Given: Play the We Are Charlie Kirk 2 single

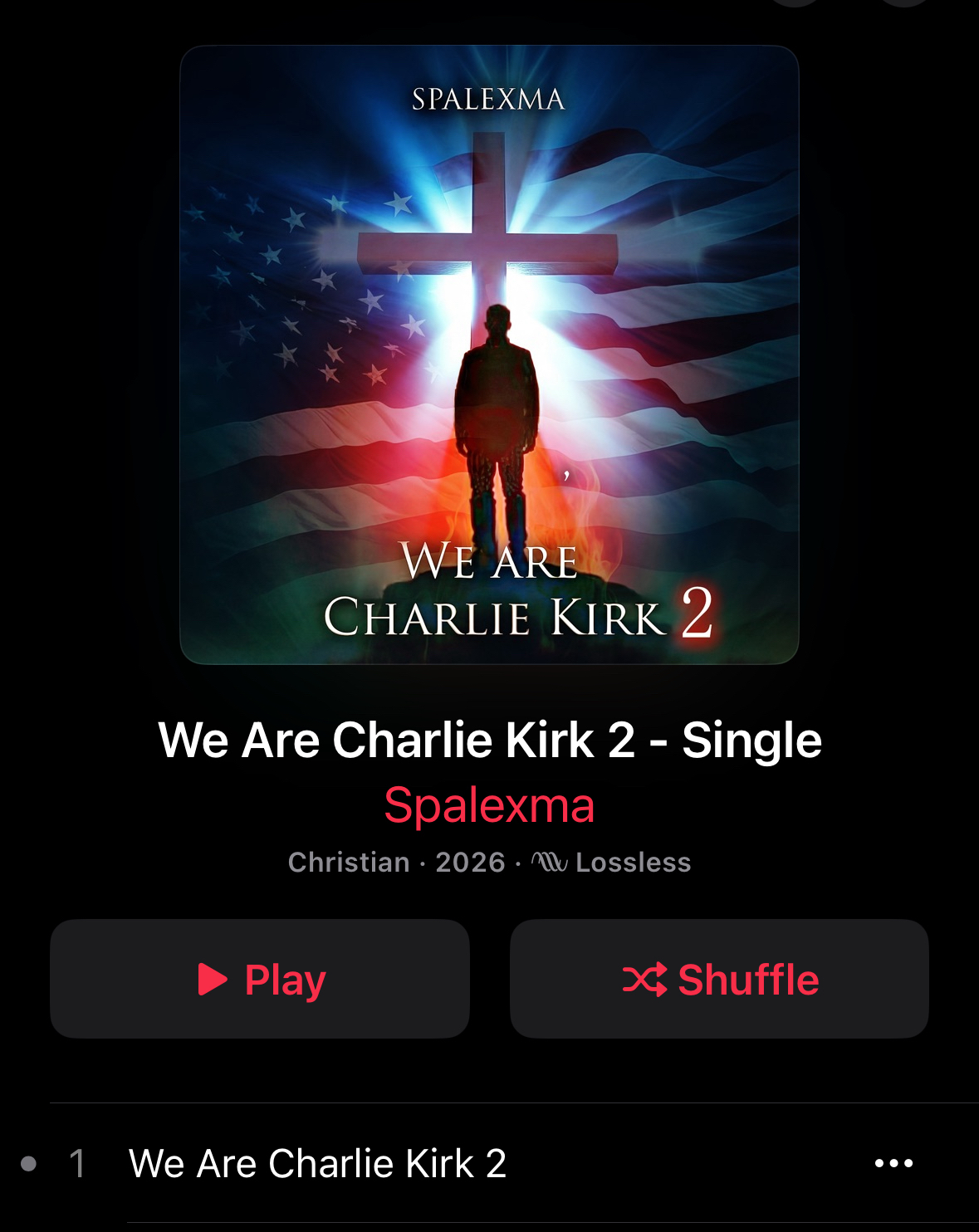Looking at the screenshot, I should pyautogui.click(x=260, y=979).
